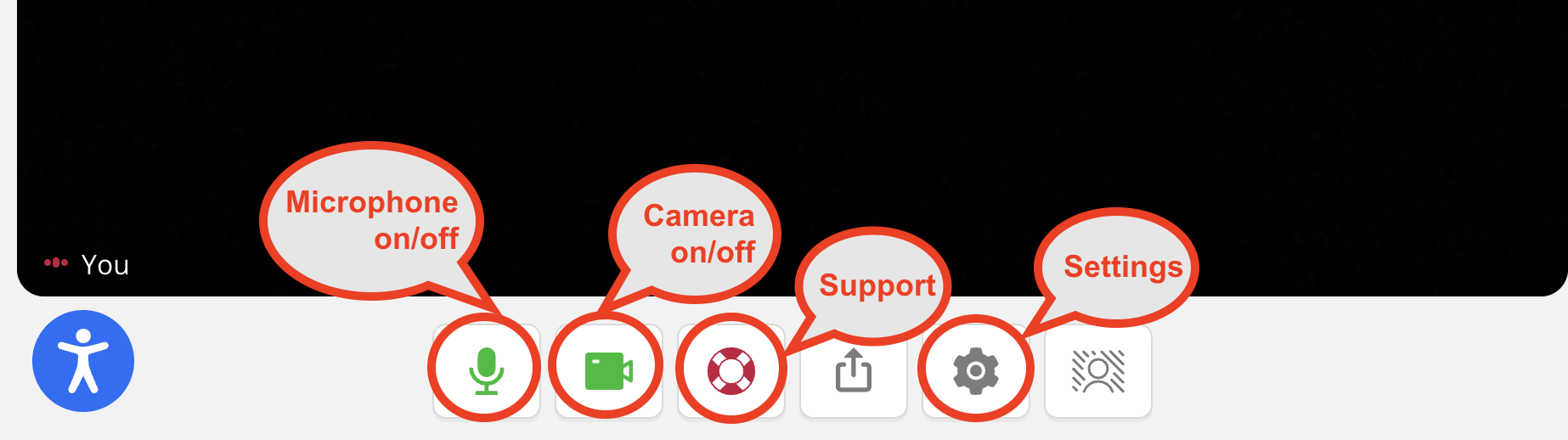The width and height of the screenshot is (1568, 440).
Task: Toggle the background blur effect
Action: [1097, 371]
